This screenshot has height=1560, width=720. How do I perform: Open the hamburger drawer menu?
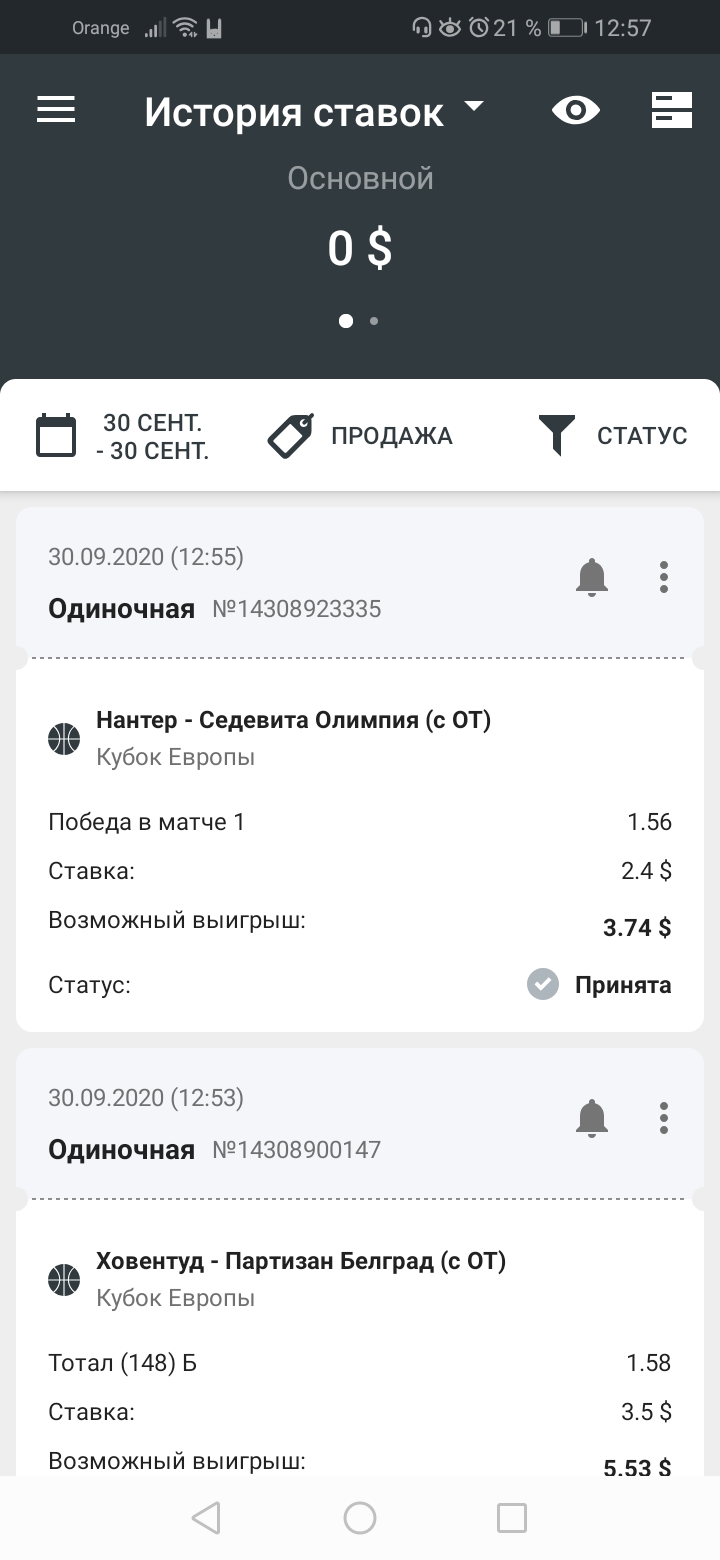pos(56,110)
